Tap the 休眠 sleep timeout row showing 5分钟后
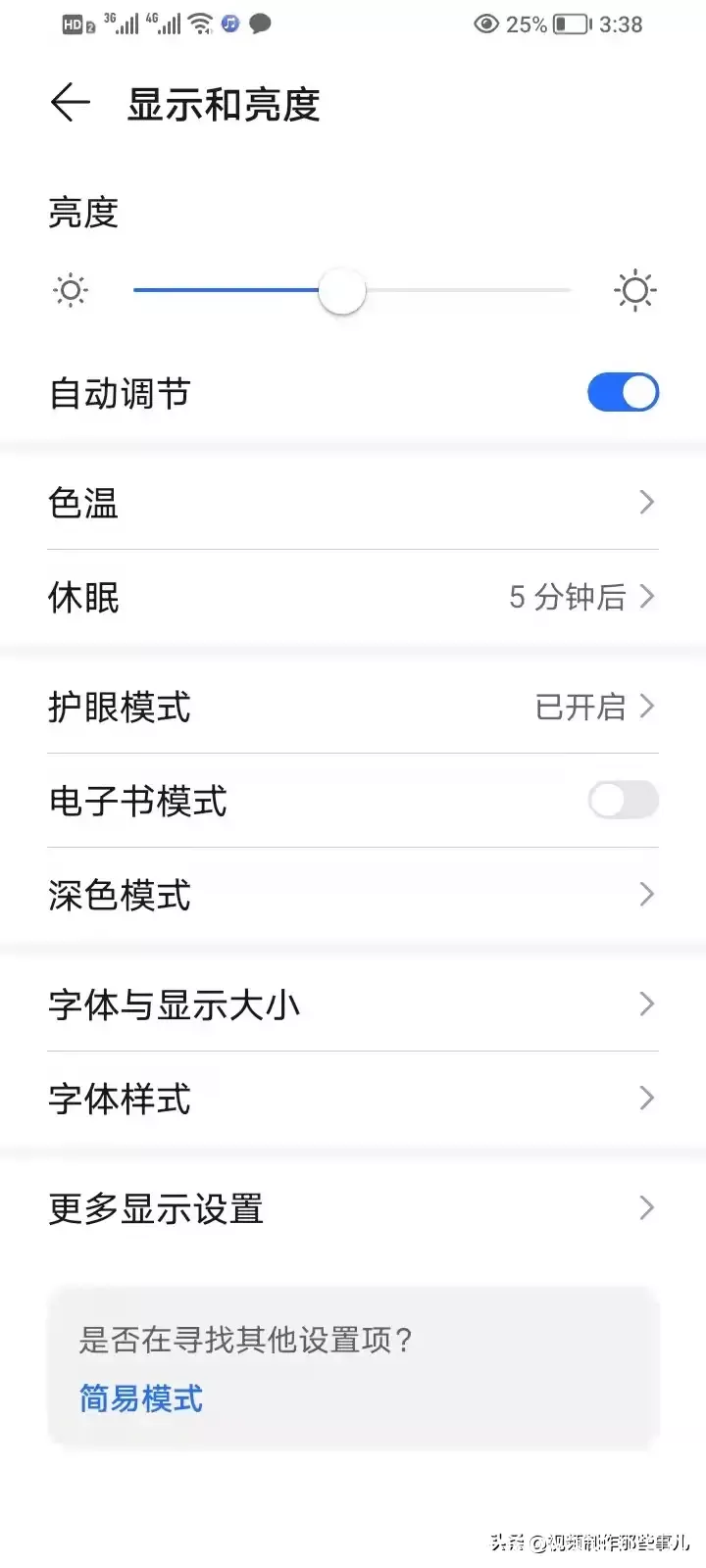Screen dimensions: 706x1568 click(x=353, y=597)
